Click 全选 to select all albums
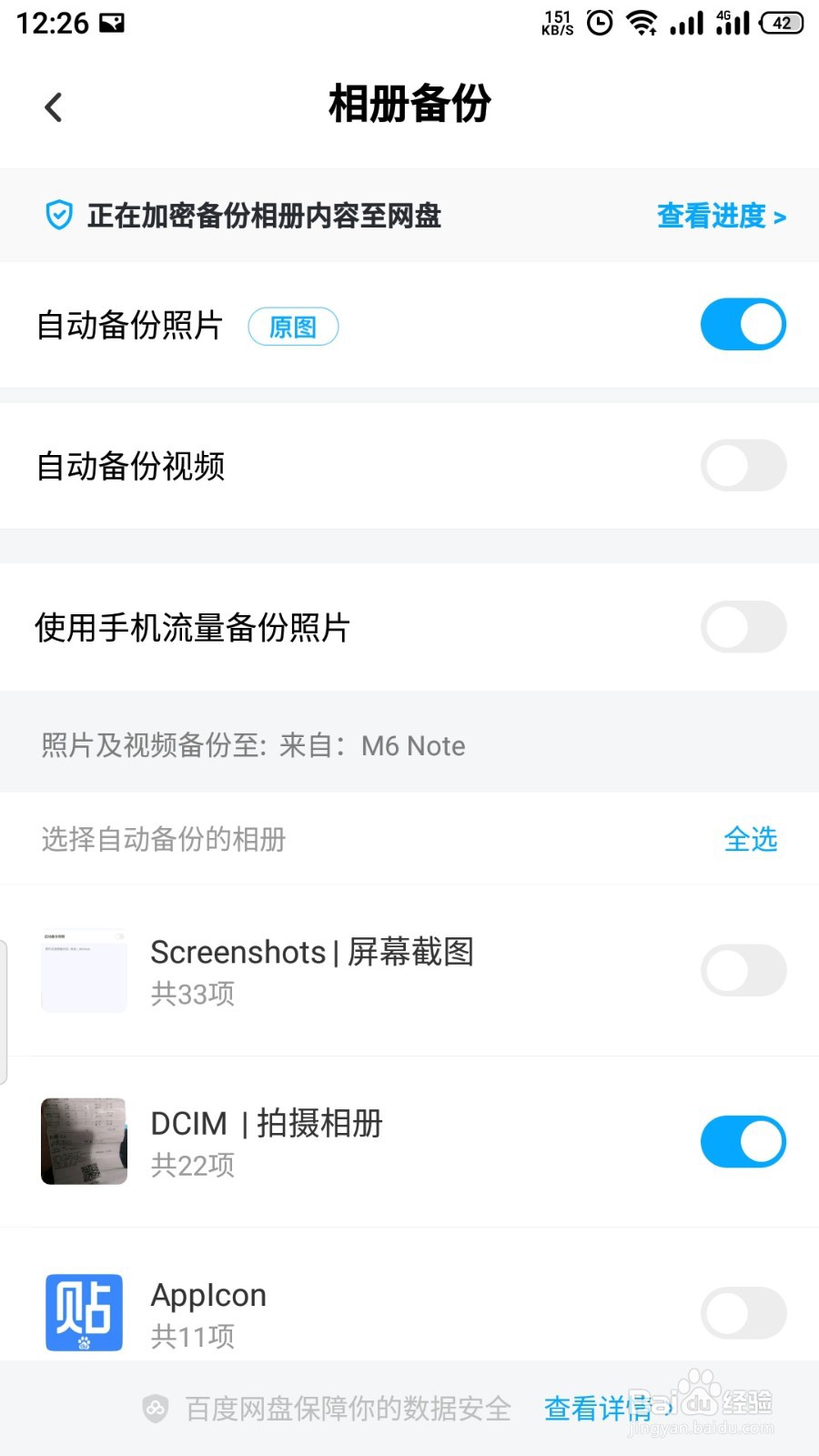The image size is (819, 1456). [751, 840]
